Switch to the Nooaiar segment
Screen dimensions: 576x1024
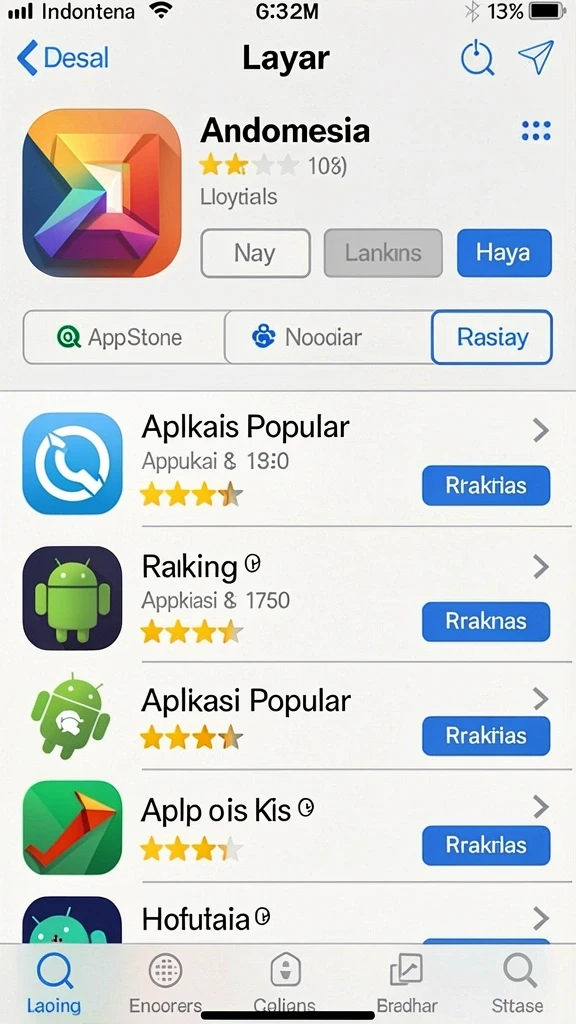point(327,337)
